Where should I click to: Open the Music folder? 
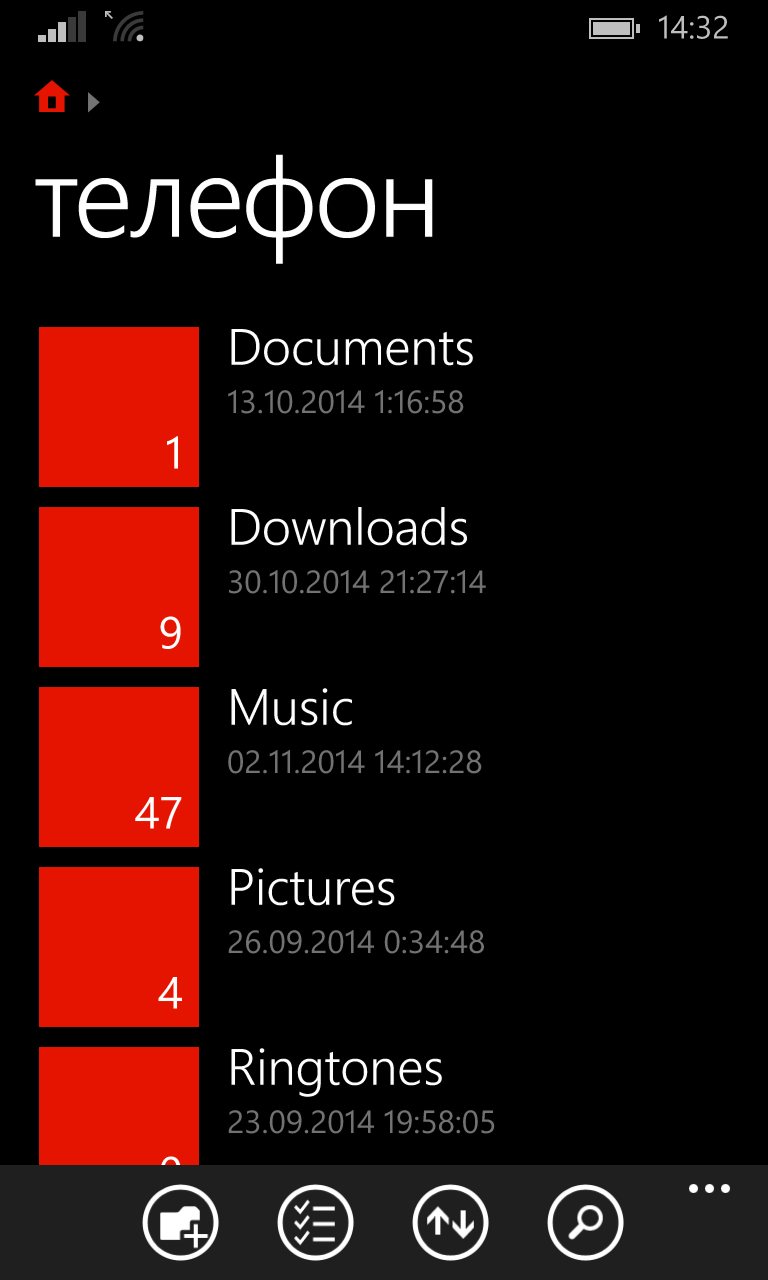pyautogui.click(x=384, y=767)
